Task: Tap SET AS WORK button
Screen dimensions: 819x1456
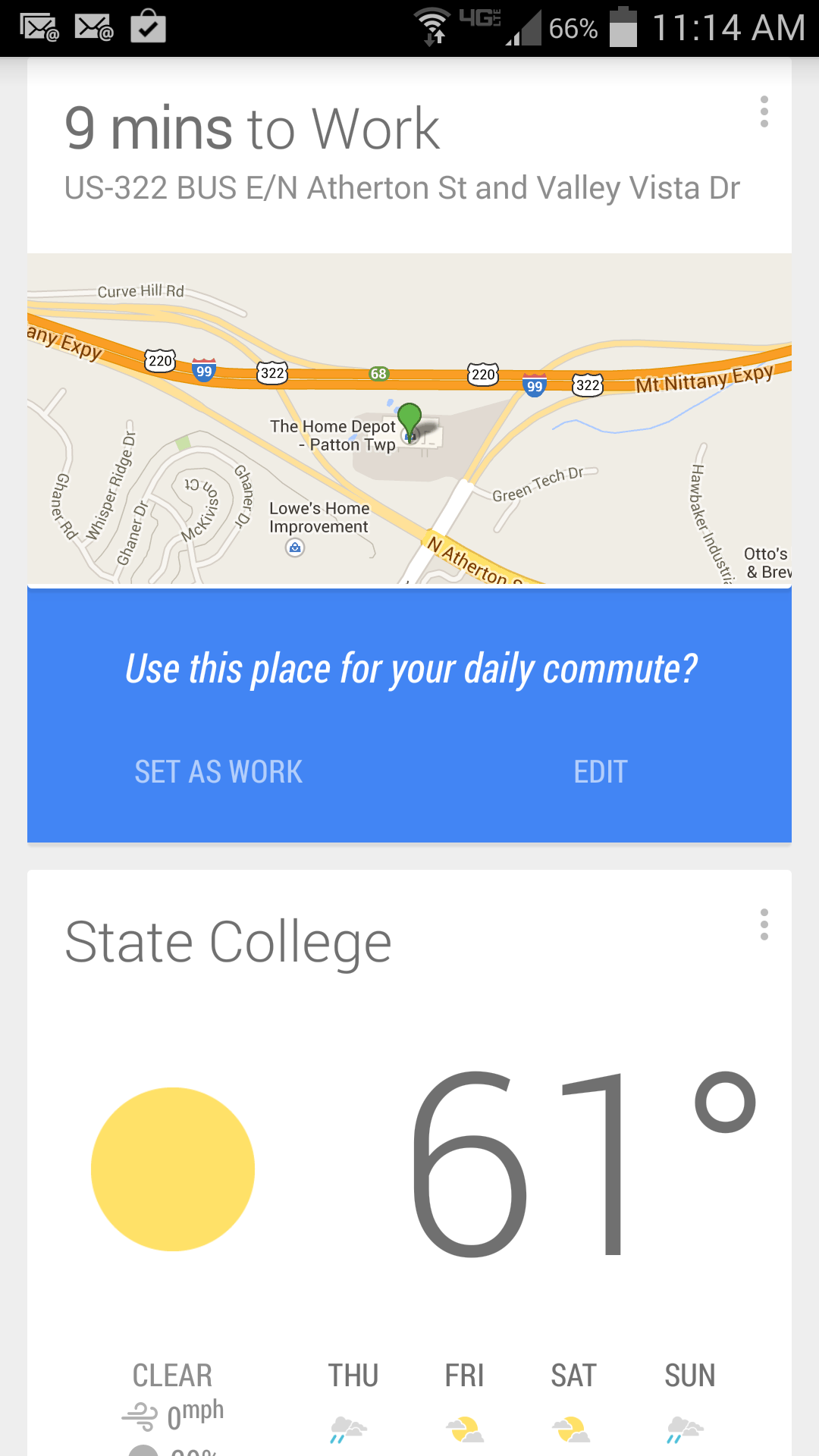Action: (x=218, y=772)
